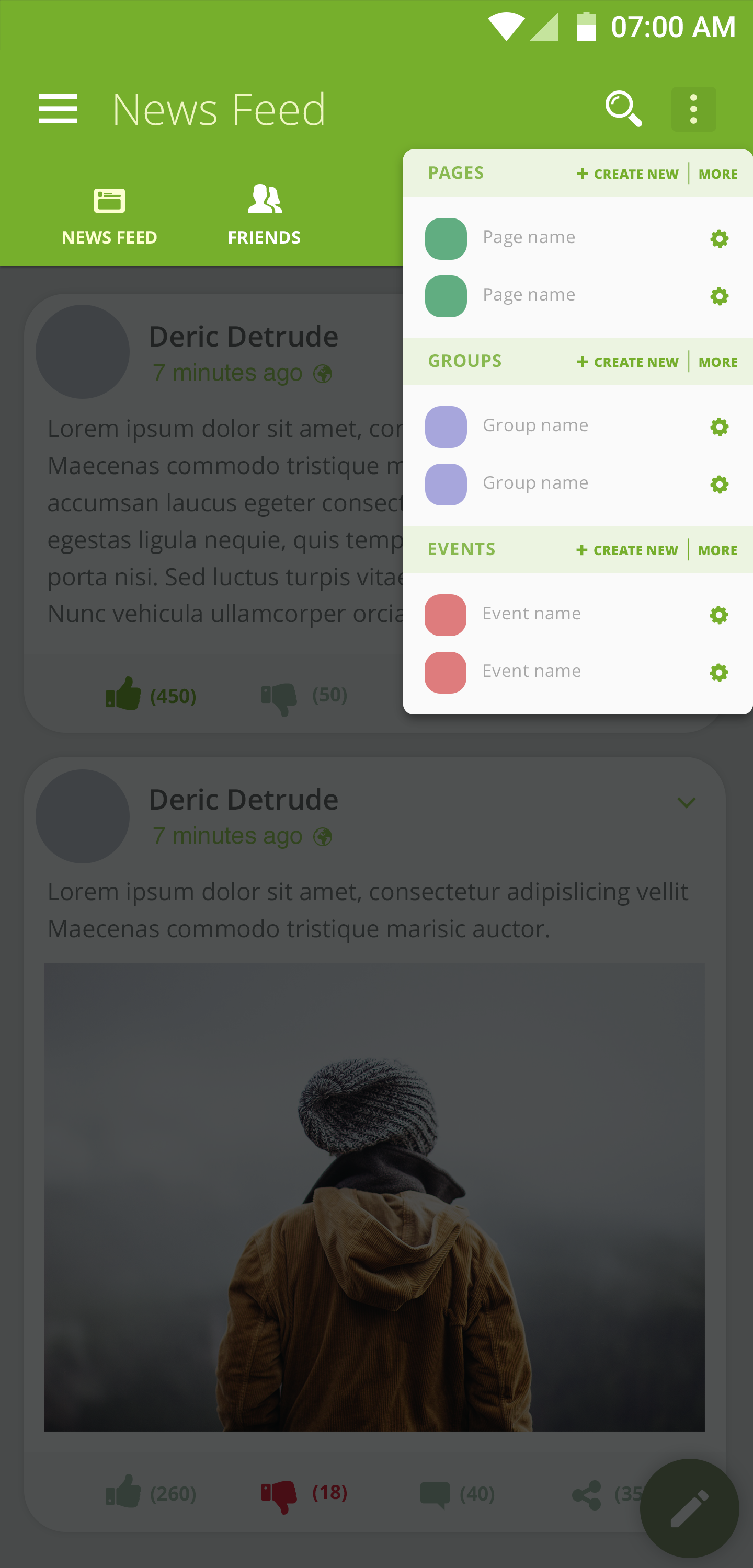
Task: Open settings gear for second Event name
Action: point(719,673)
